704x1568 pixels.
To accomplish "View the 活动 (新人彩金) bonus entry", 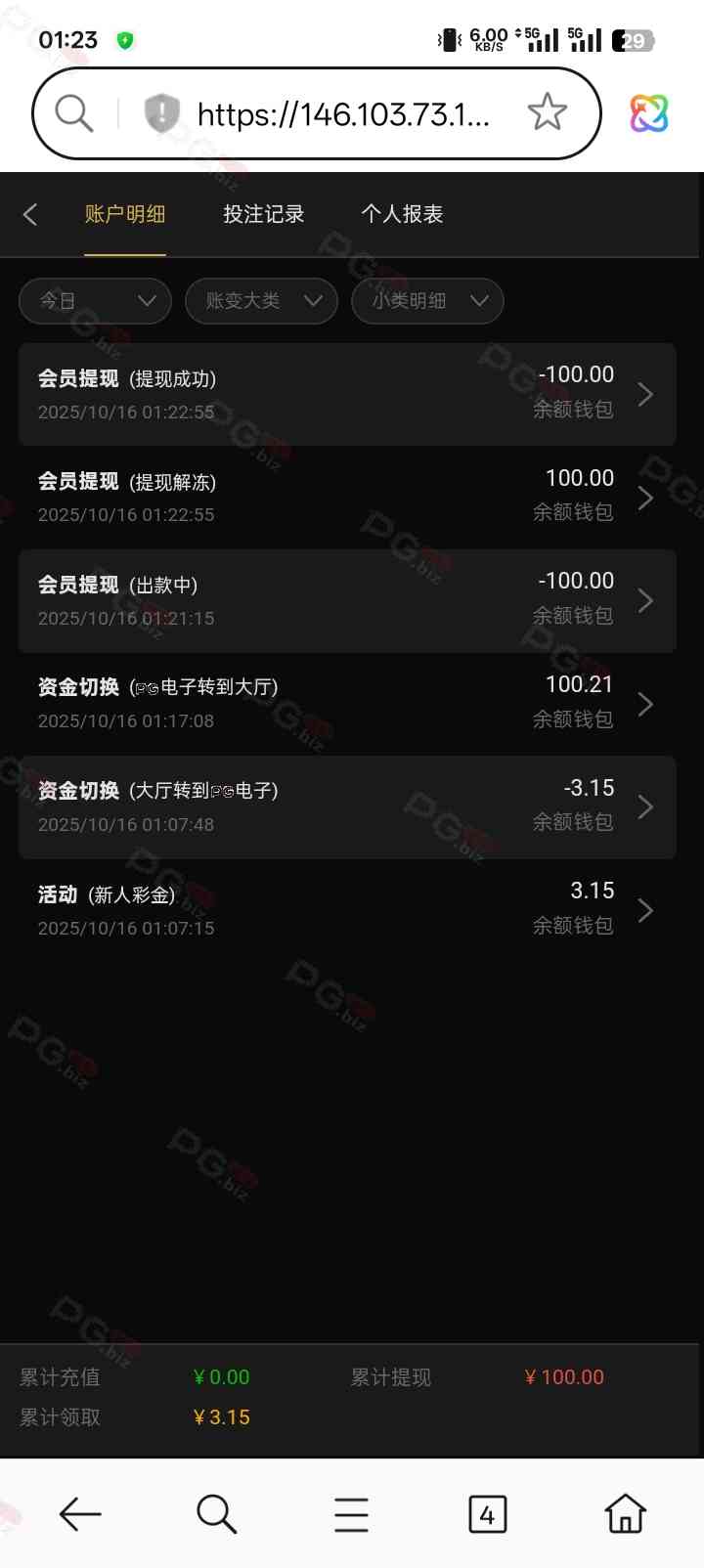I will click(347, 910).
